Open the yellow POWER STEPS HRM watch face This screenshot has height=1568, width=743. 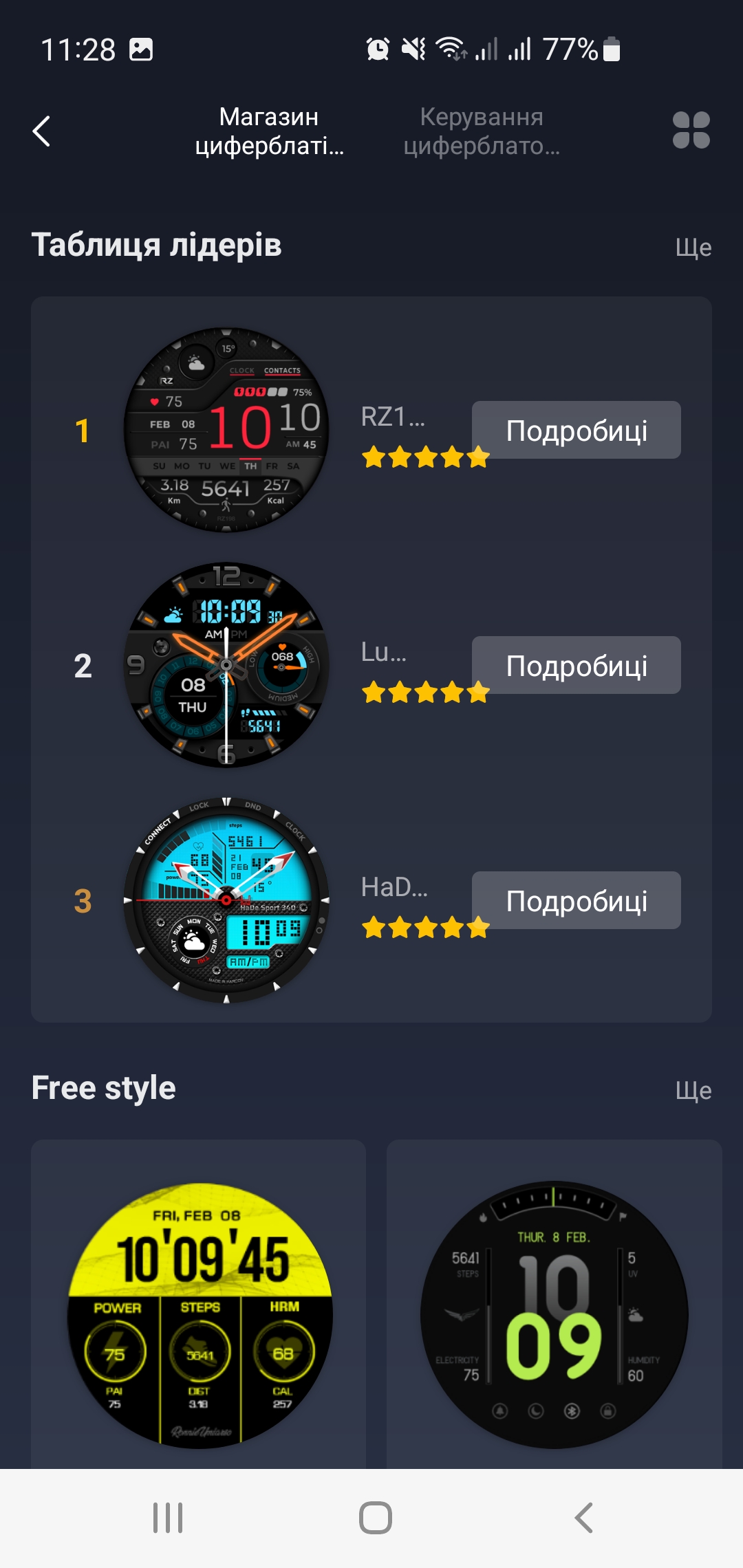point(200,1315)
